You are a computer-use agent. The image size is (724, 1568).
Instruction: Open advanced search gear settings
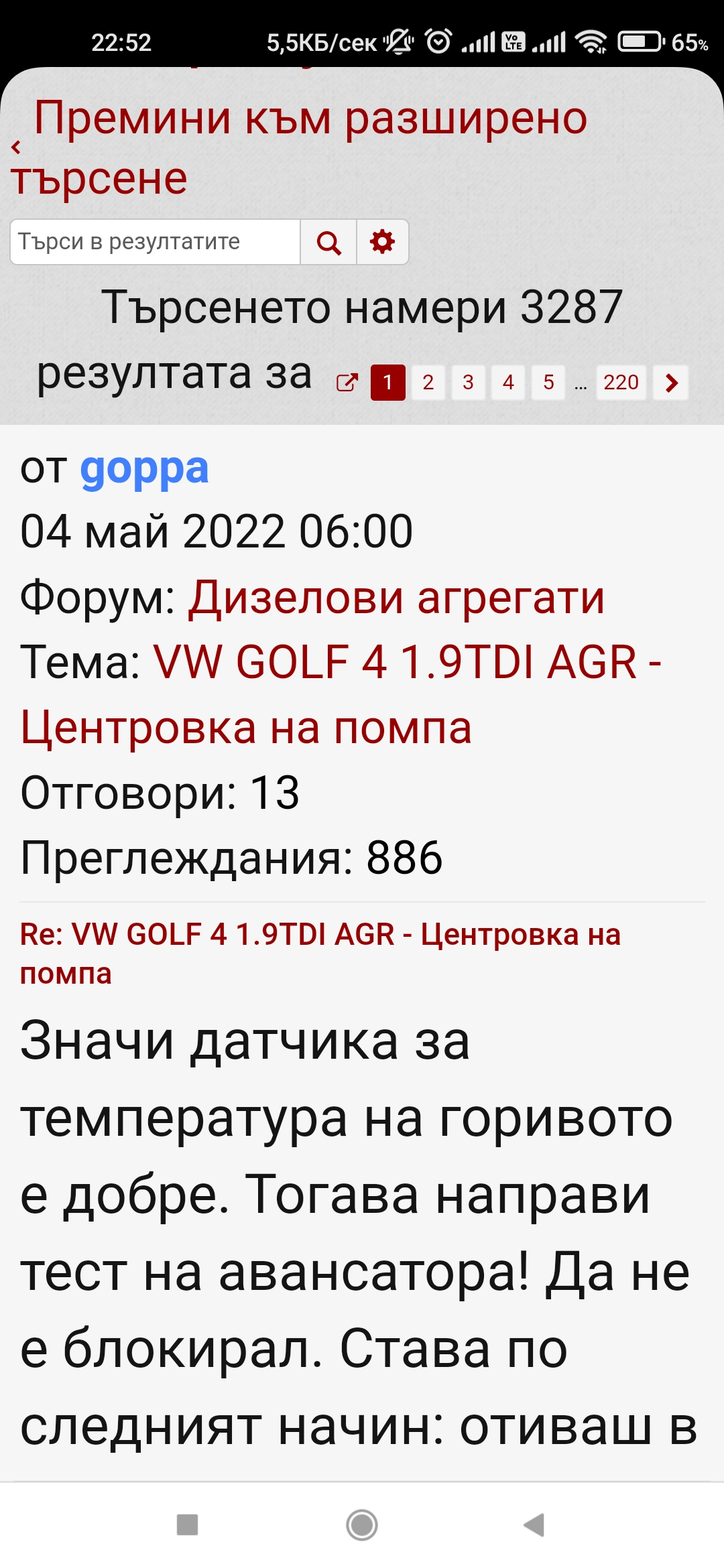pyautogui.click(x=383, y=242)
